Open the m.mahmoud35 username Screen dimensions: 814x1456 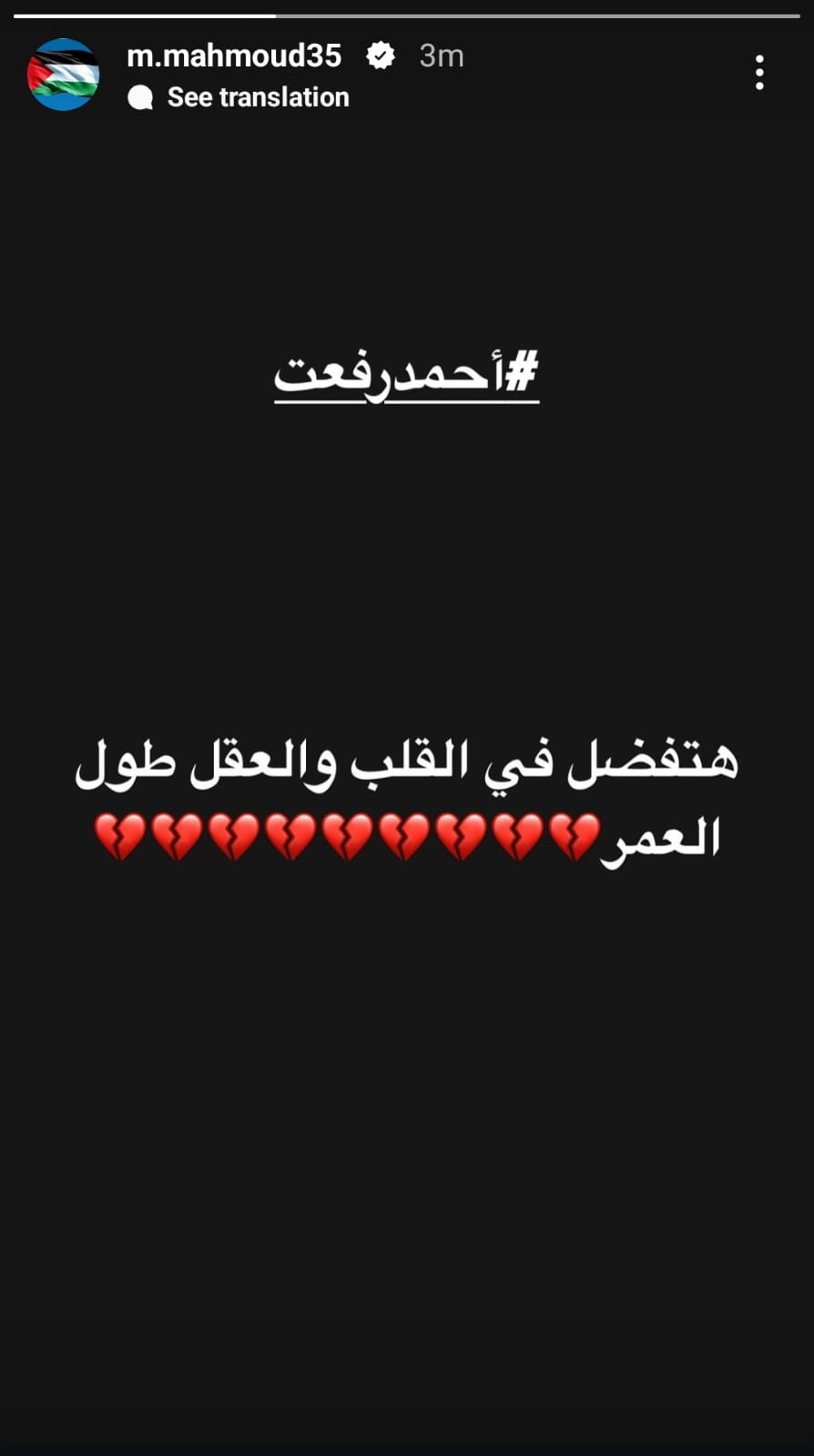tap(234, 56)
